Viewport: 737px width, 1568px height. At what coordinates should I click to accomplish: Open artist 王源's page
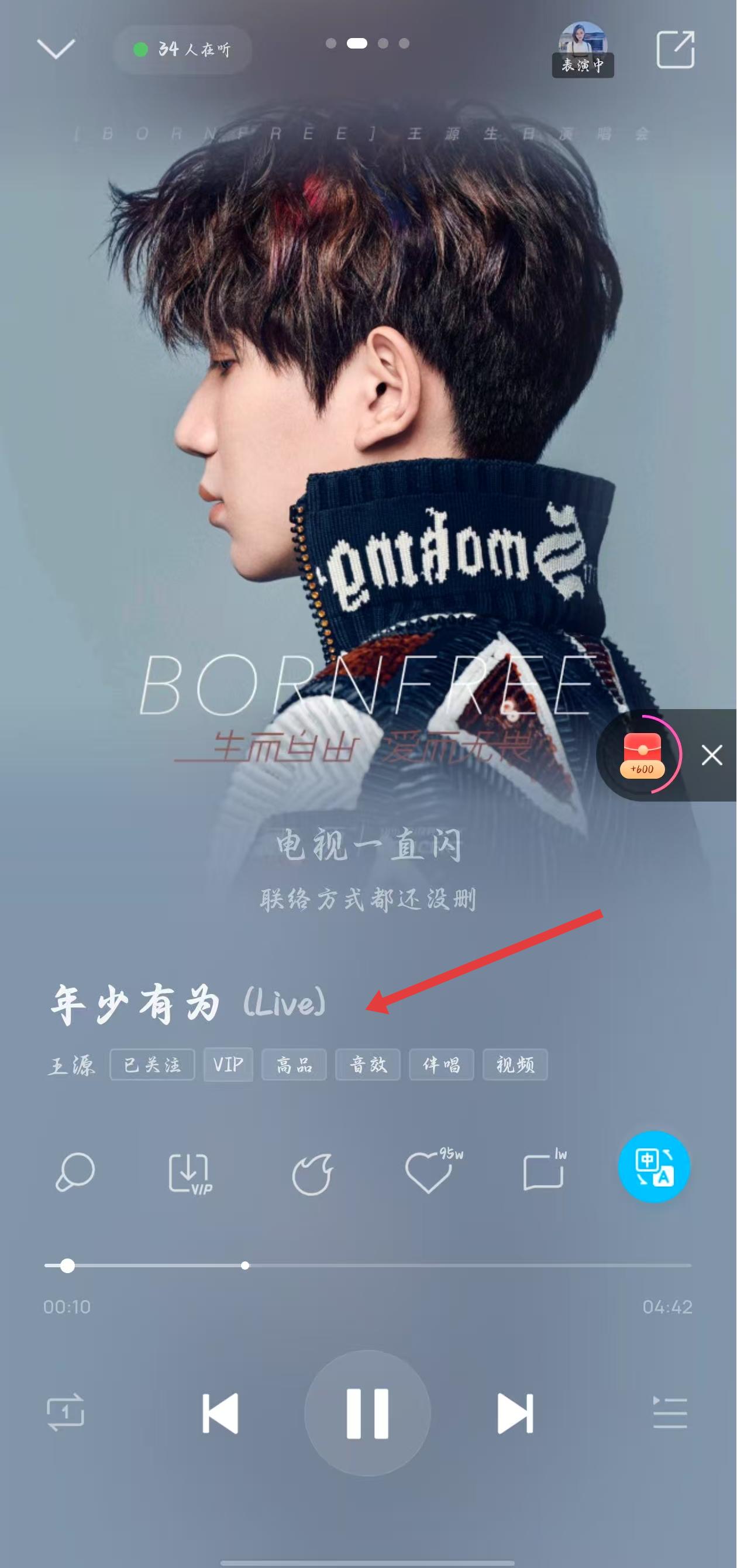(x=72, y=1065)
